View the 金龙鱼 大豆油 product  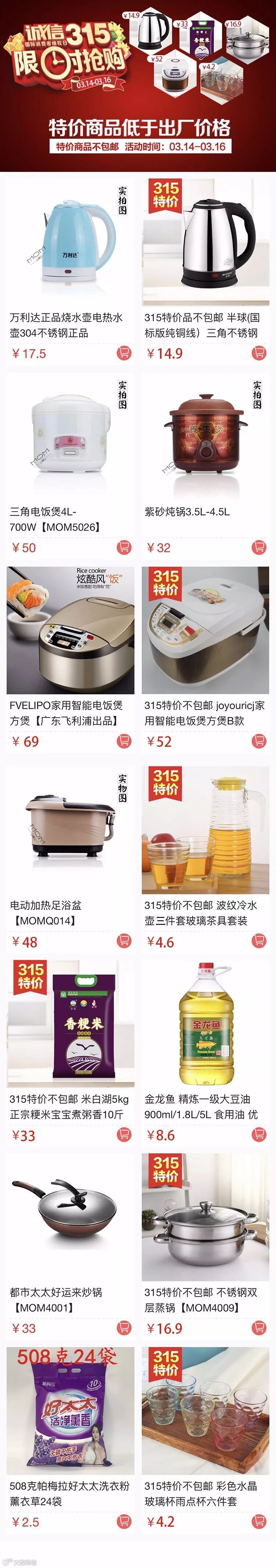point(205,1024)
